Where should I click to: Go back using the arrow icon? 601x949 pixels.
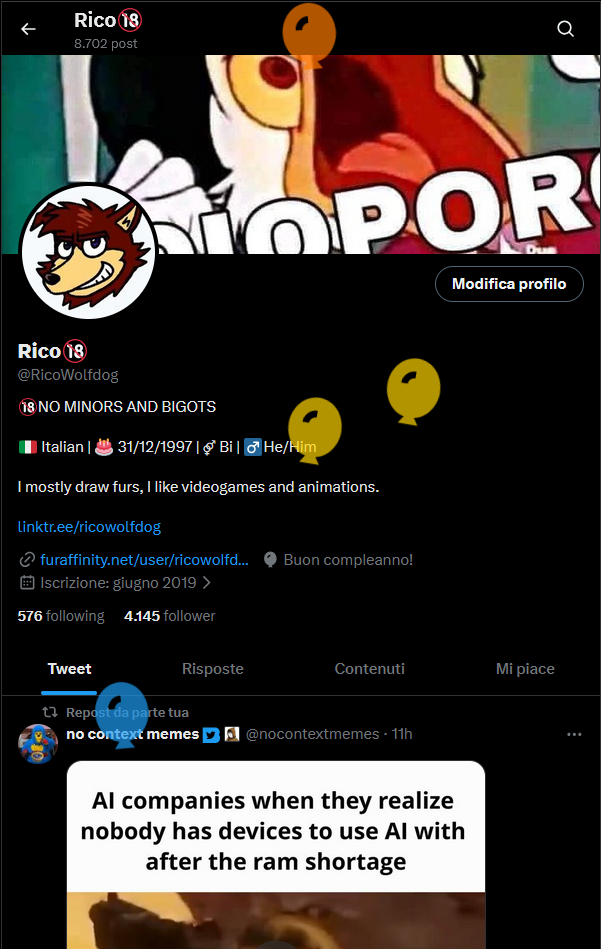pyautogui.click(x=28, y=29)
